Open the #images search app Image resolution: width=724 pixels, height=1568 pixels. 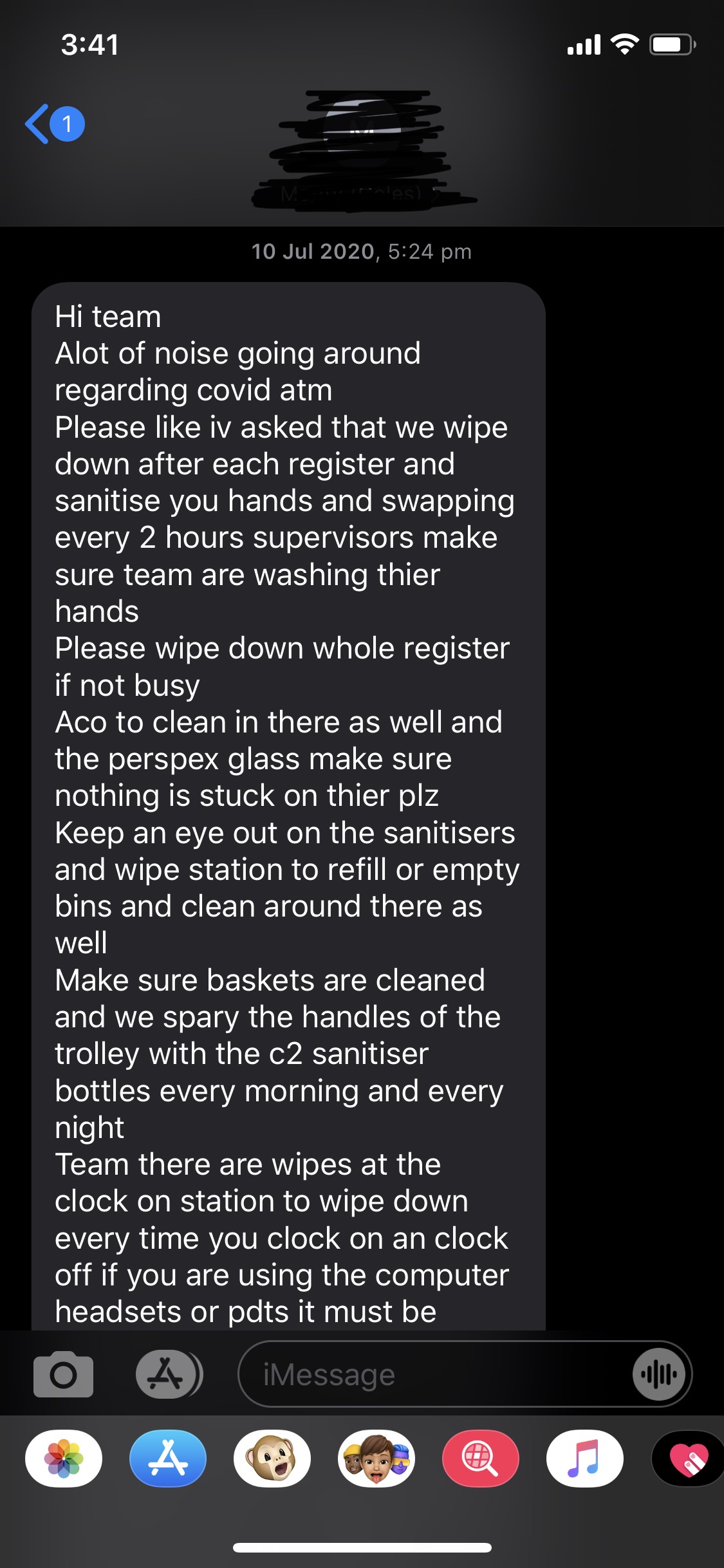(x=480, y=1459)
